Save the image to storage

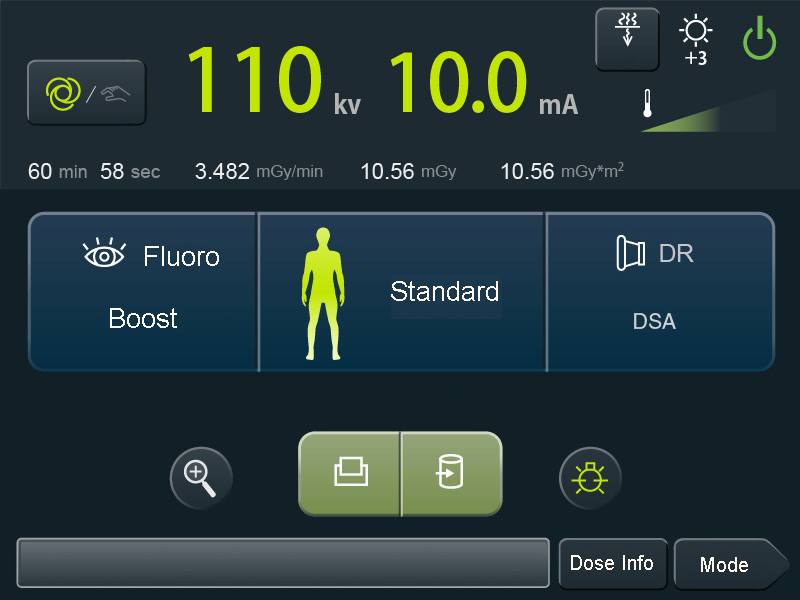[x=451, y=474]
